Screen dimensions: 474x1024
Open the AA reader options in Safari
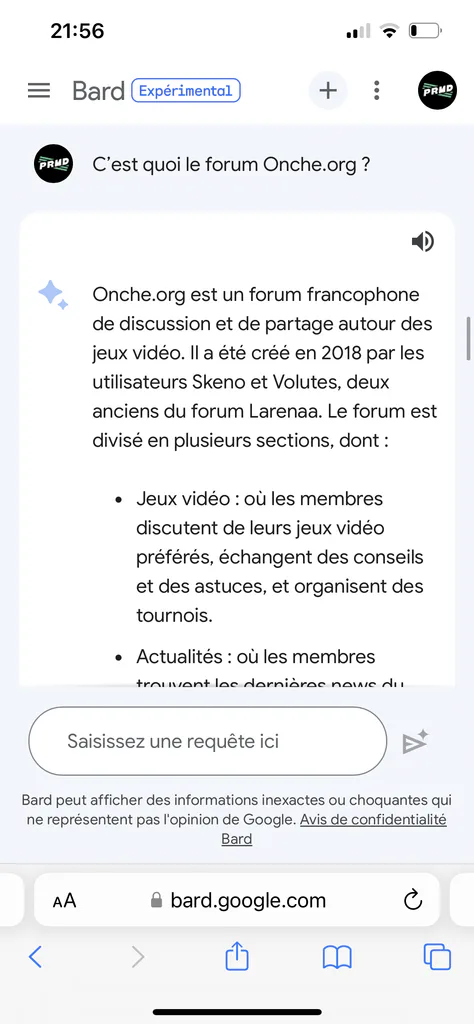coord(65,901)
